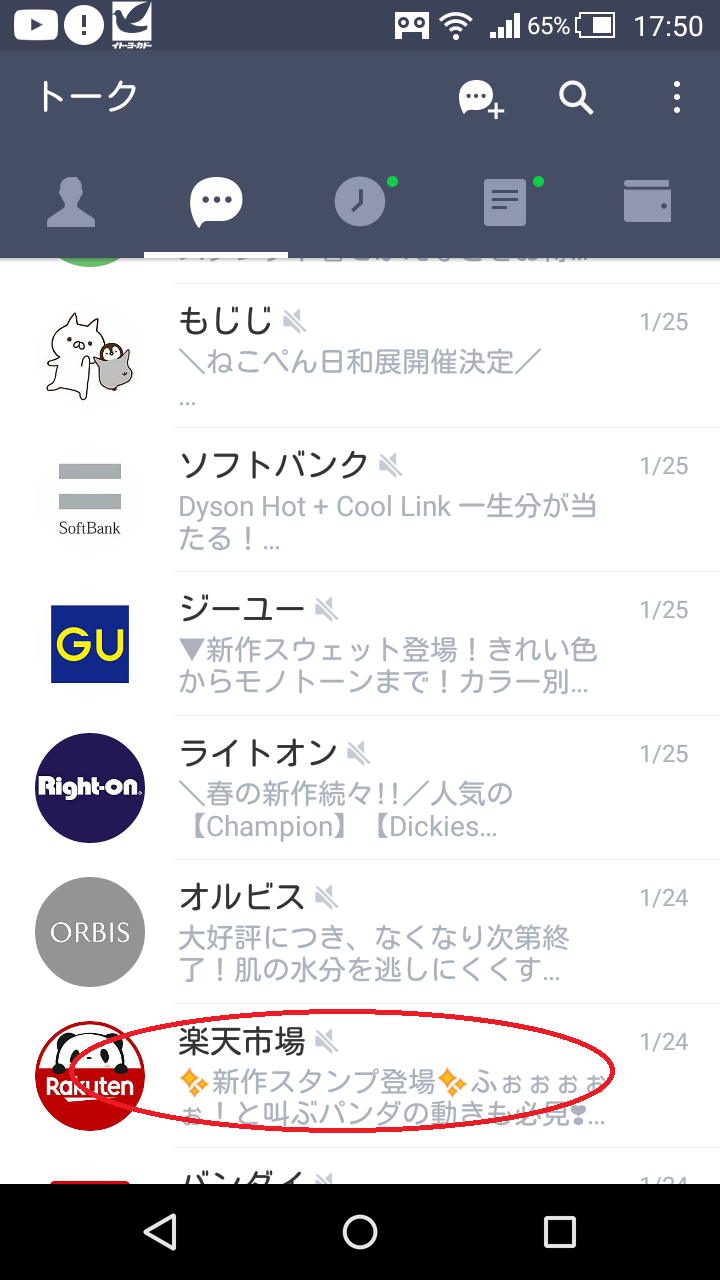
Task: Open the search icon in the toolbar
Action: [x=576, y=97]
